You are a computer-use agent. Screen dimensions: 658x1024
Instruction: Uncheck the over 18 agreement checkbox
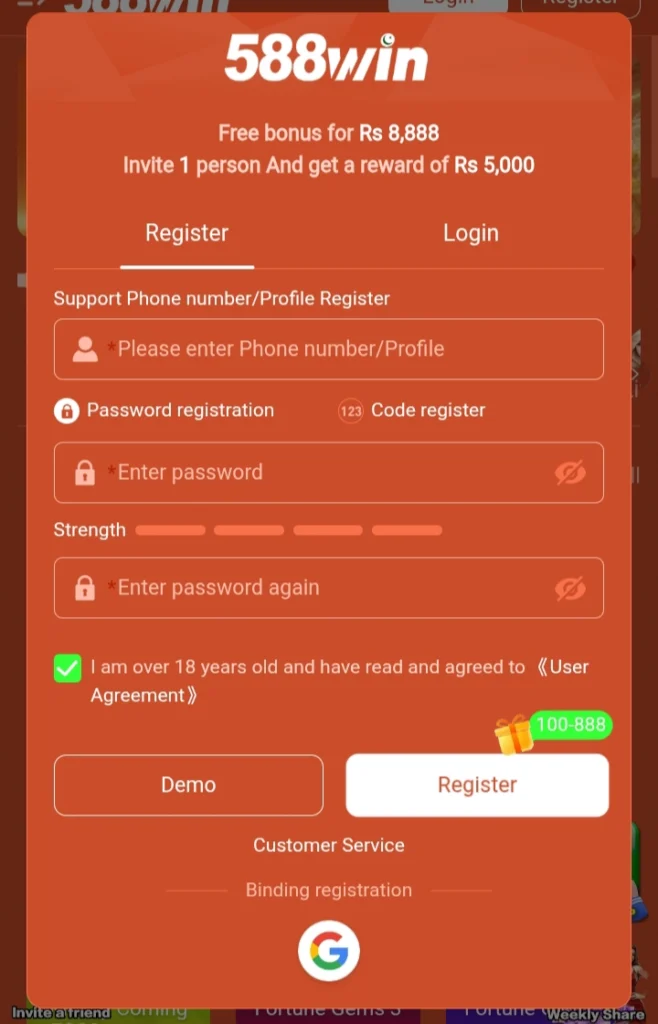[67, 668]
